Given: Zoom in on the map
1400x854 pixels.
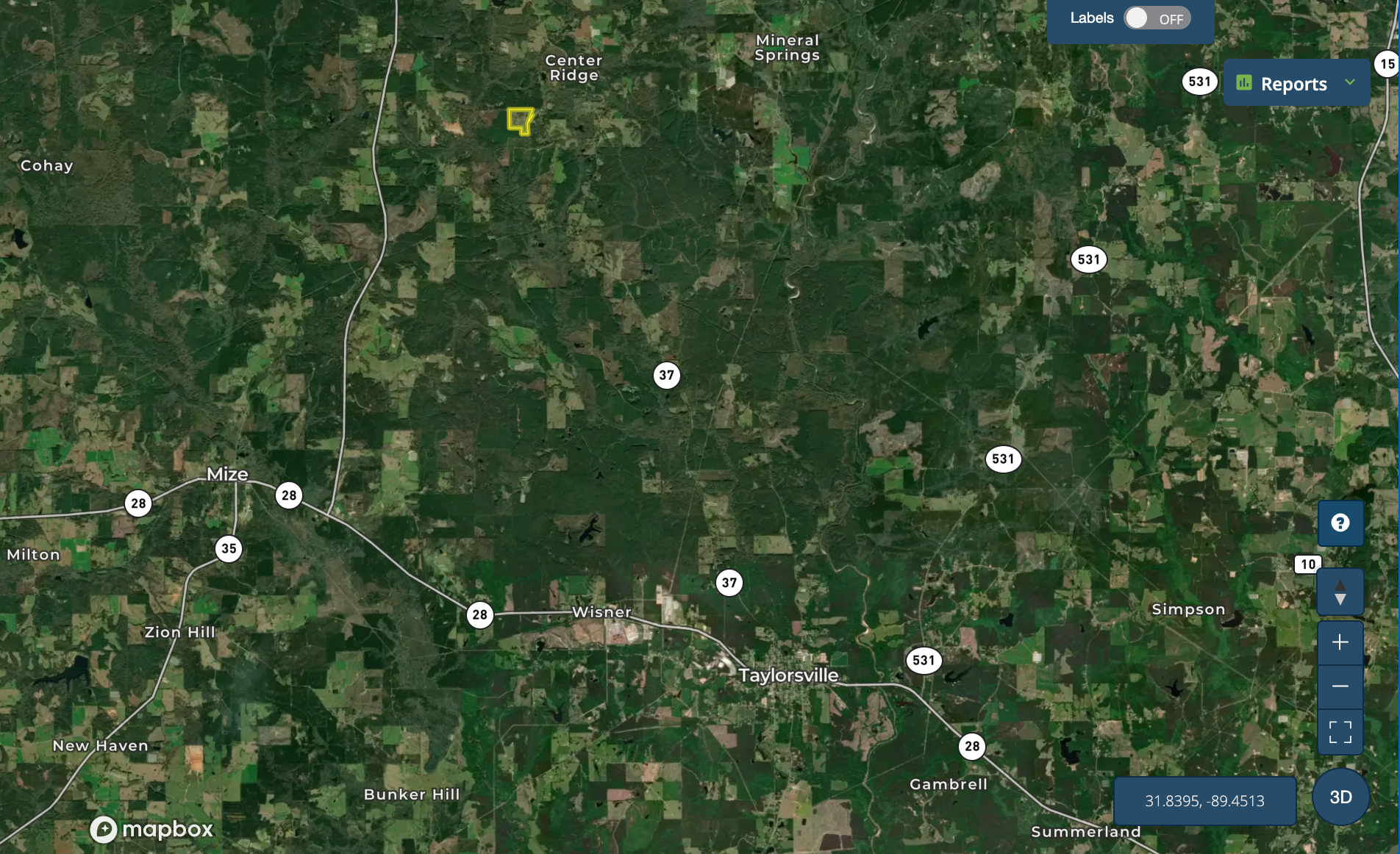Looking at the screenshot, I should [1340, 643].
